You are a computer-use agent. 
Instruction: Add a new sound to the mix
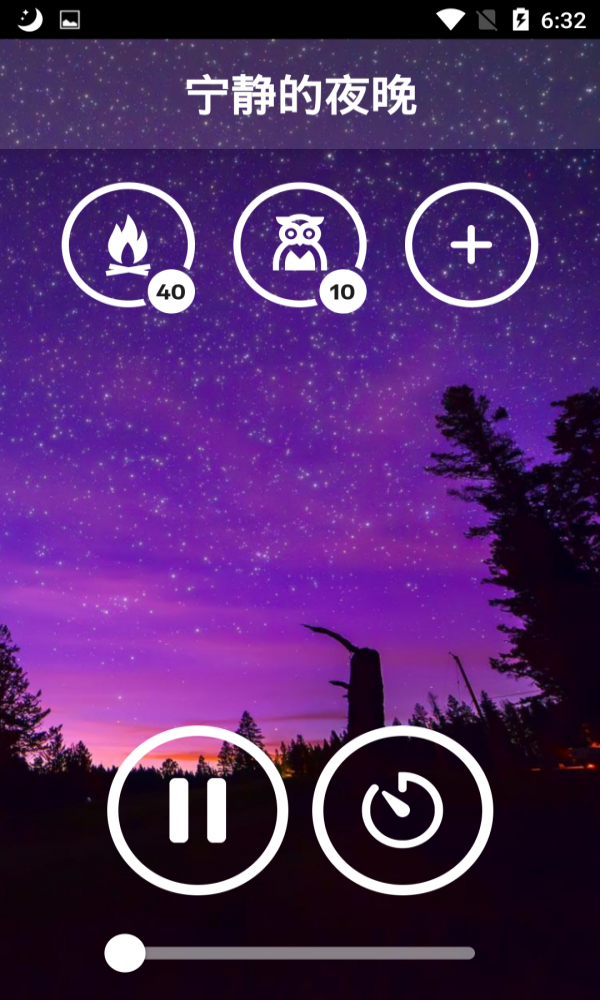(x=471, y=245)
